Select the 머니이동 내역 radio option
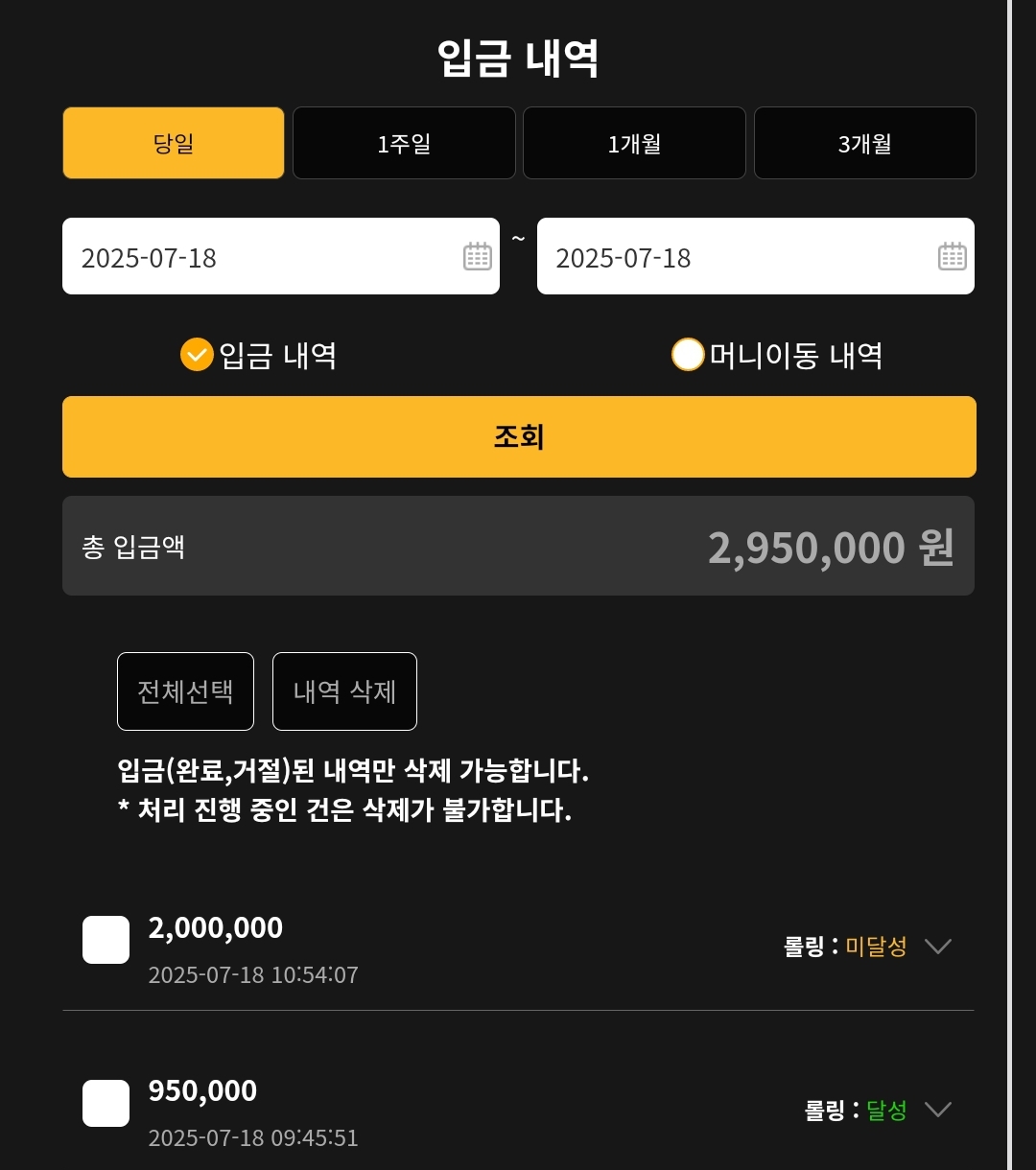 click(x=688, y=355)
